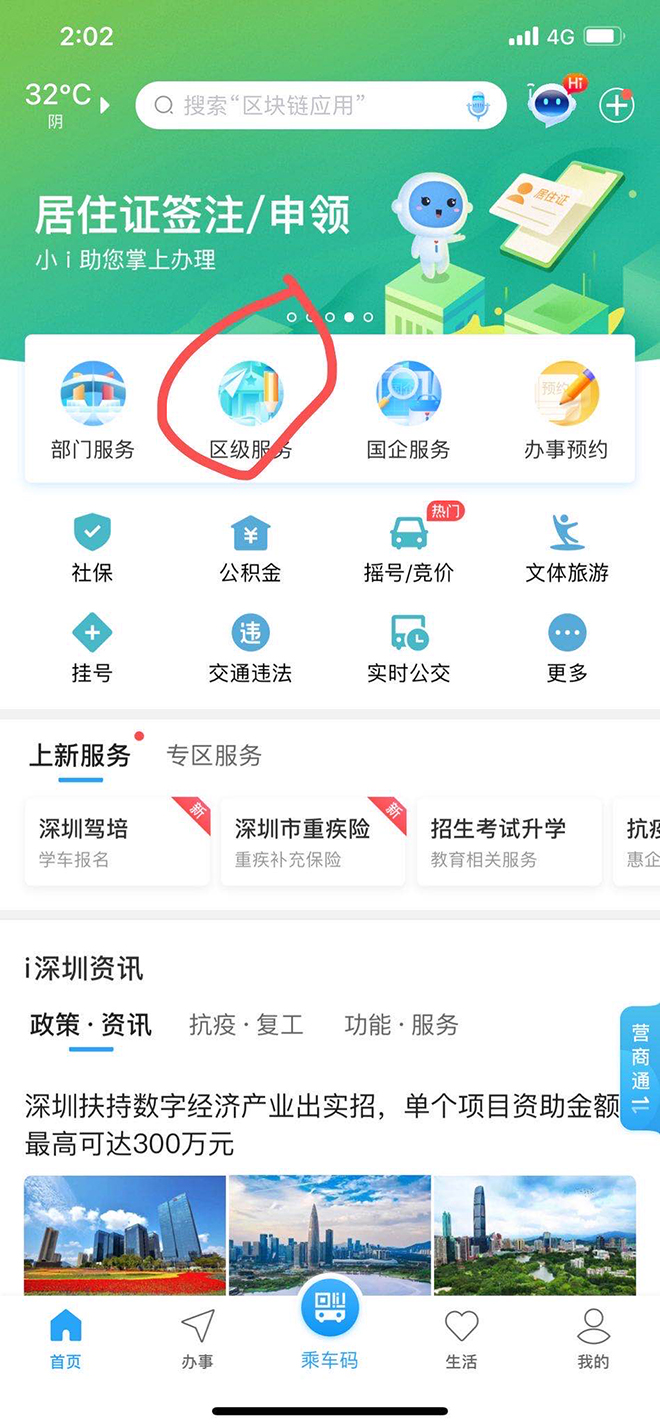The width and height of the screenshot is (660, 1428).
Task: Switch to 专区服务 tab
Action: [x=214, y=756]
